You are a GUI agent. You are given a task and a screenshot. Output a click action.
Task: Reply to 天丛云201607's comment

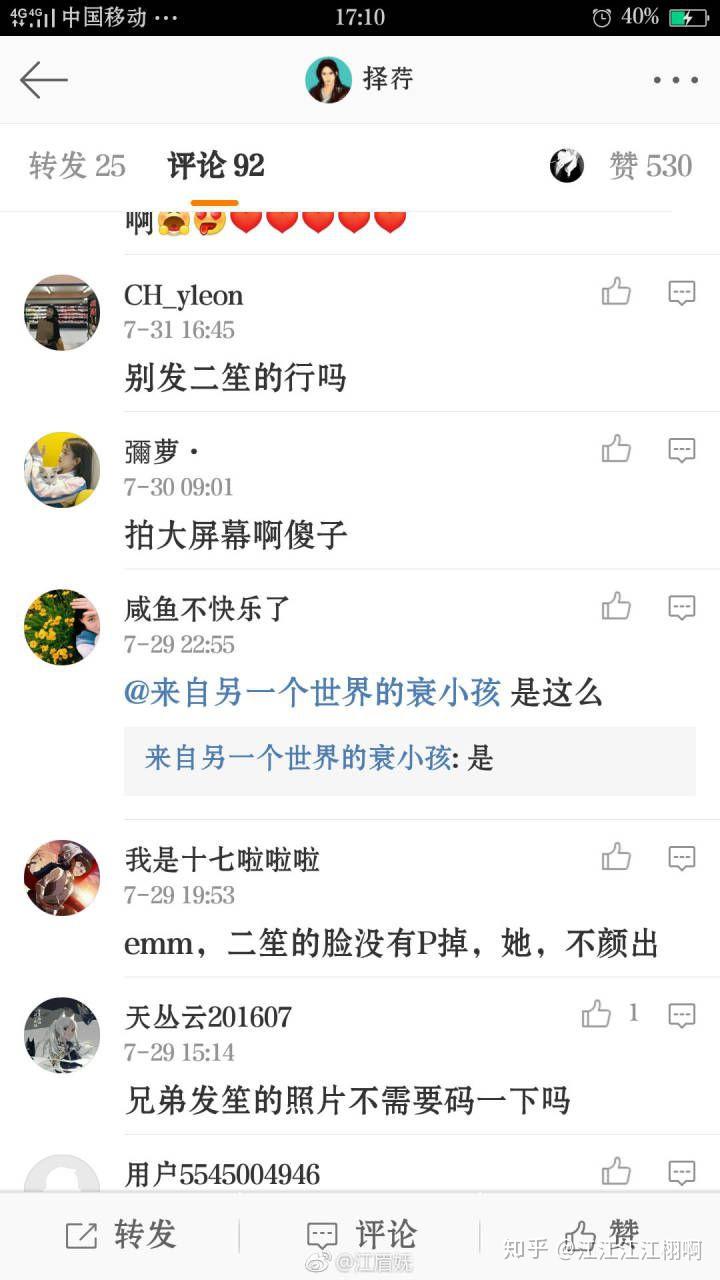click(682, 1015)
